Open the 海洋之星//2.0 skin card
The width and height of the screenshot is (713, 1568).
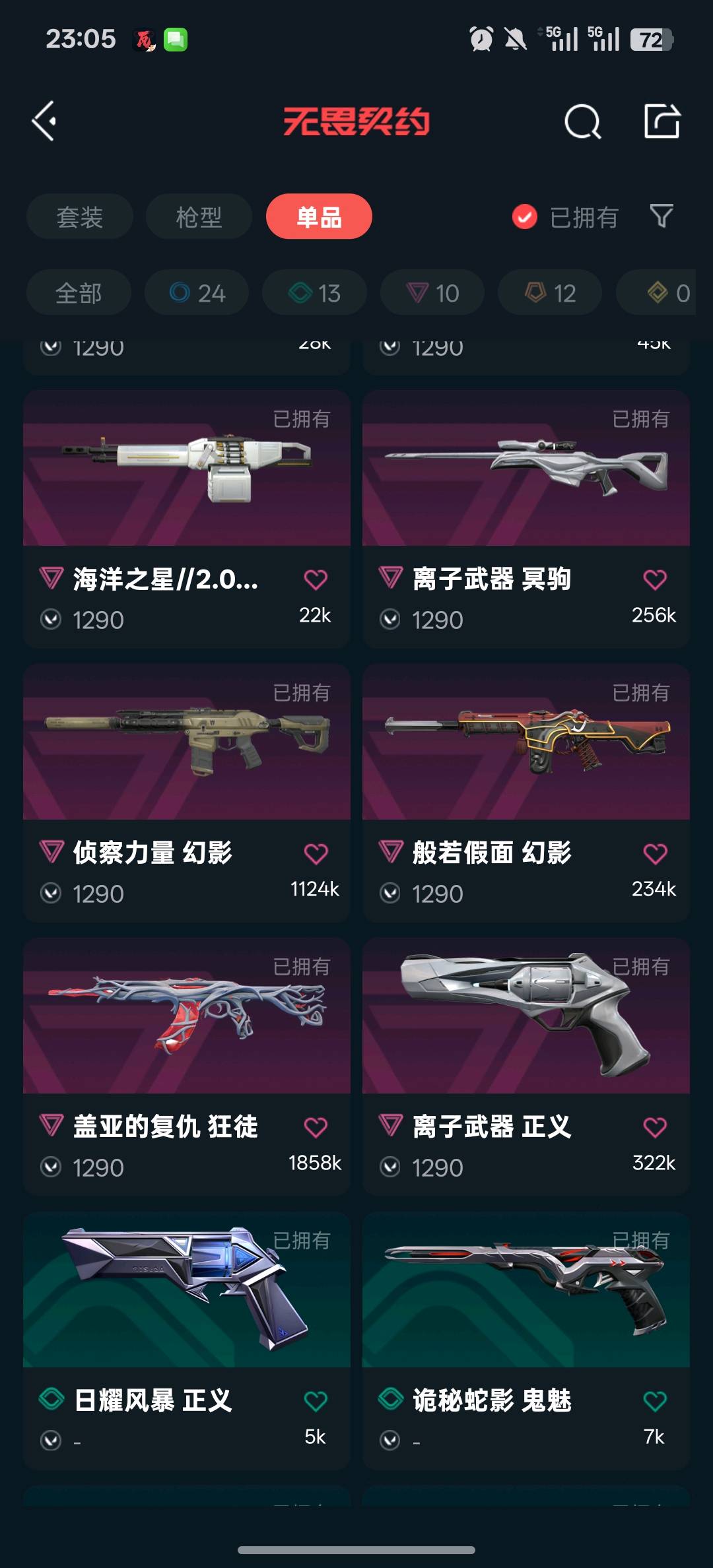(x=187, y=519)
